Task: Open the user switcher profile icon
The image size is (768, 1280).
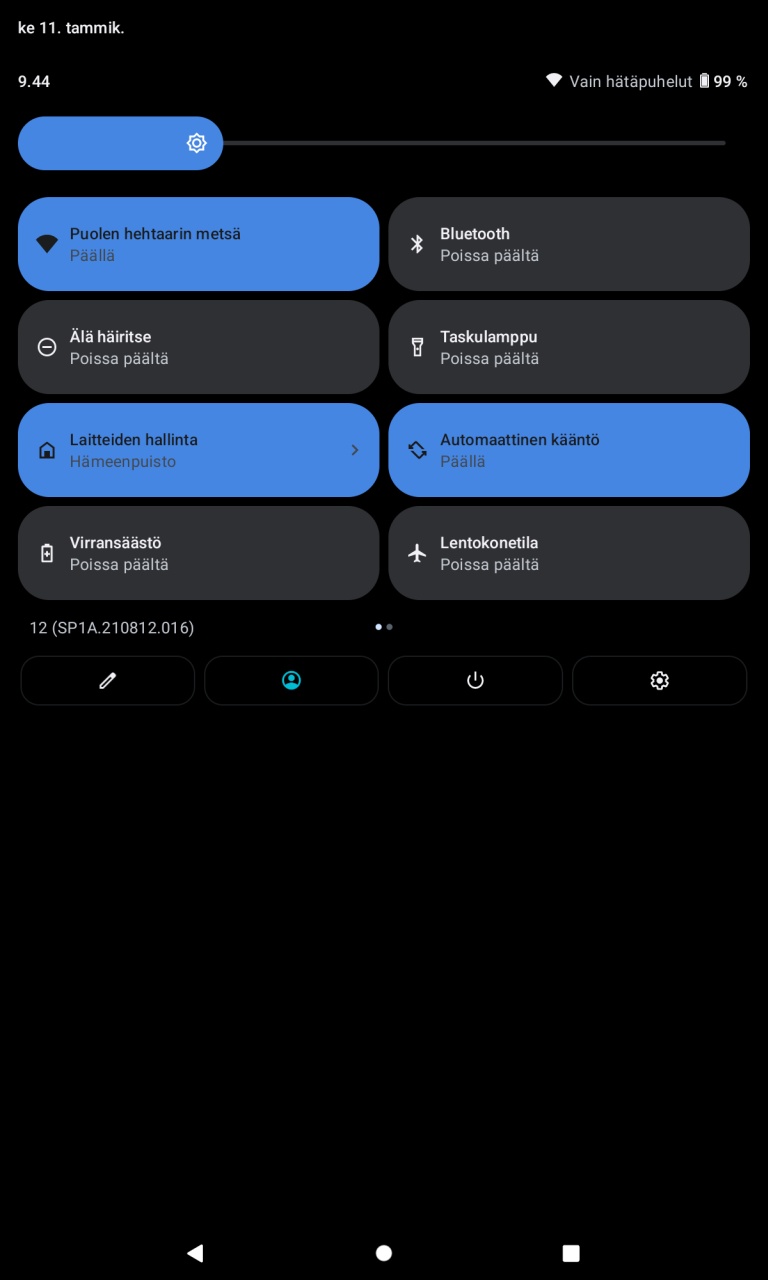Action: [291, 681]
